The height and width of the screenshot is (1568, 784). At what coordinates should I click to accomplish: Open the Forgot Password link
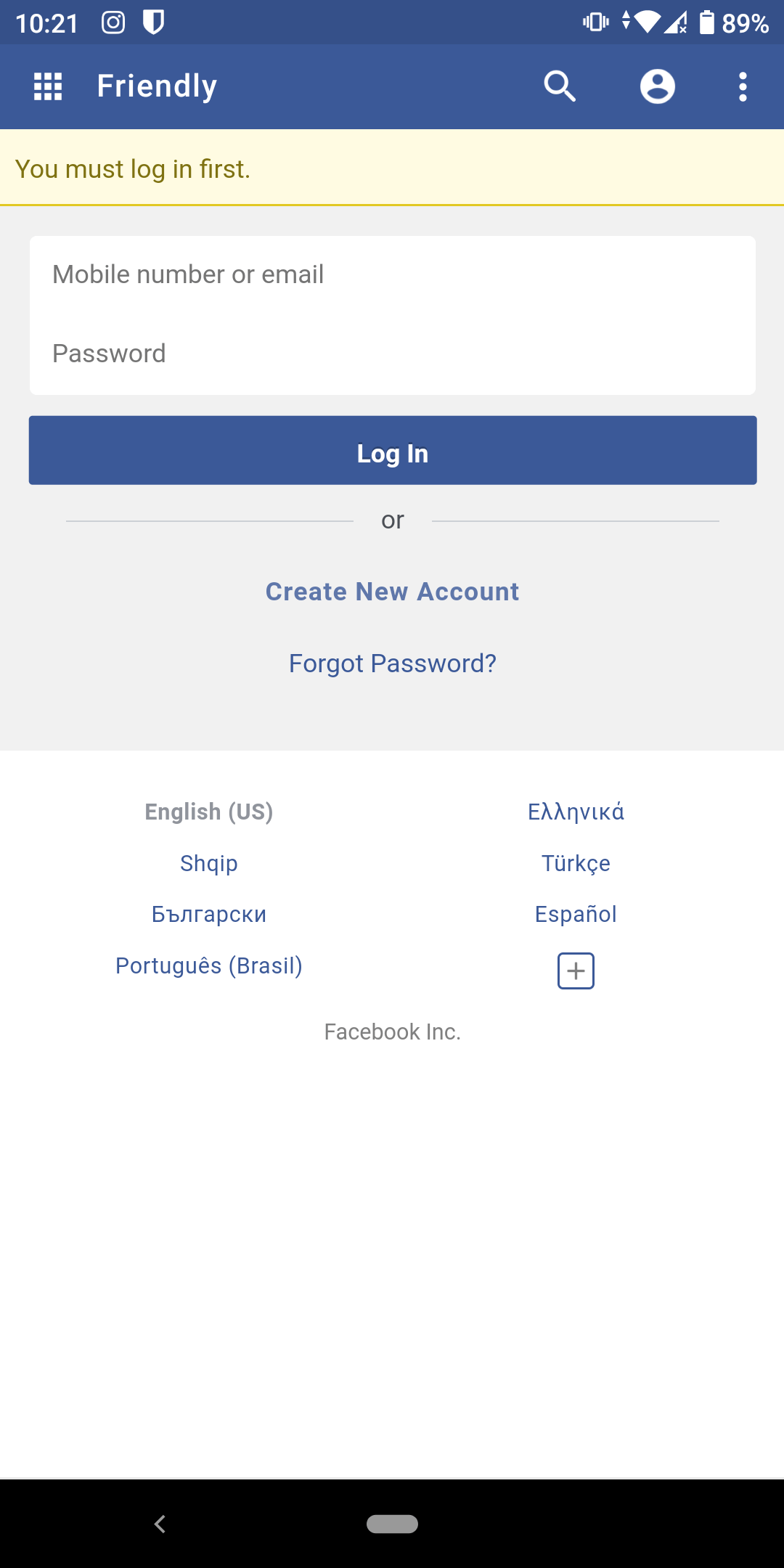pos(392,663)
